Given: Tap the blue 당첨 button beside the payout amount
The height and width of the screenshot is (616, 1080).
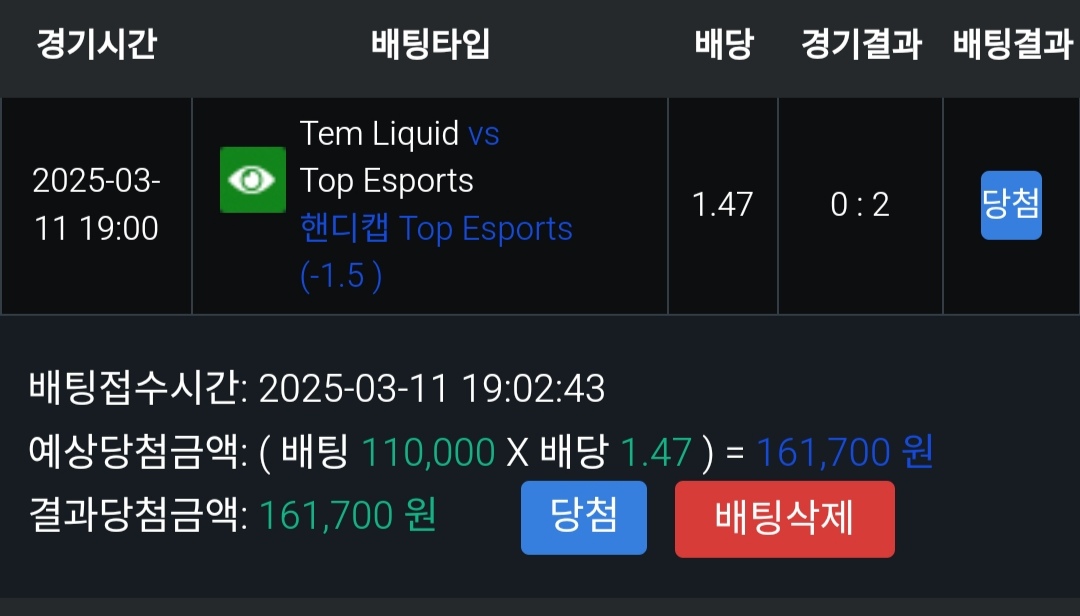Looking at the screenshot, I should 584,517.
